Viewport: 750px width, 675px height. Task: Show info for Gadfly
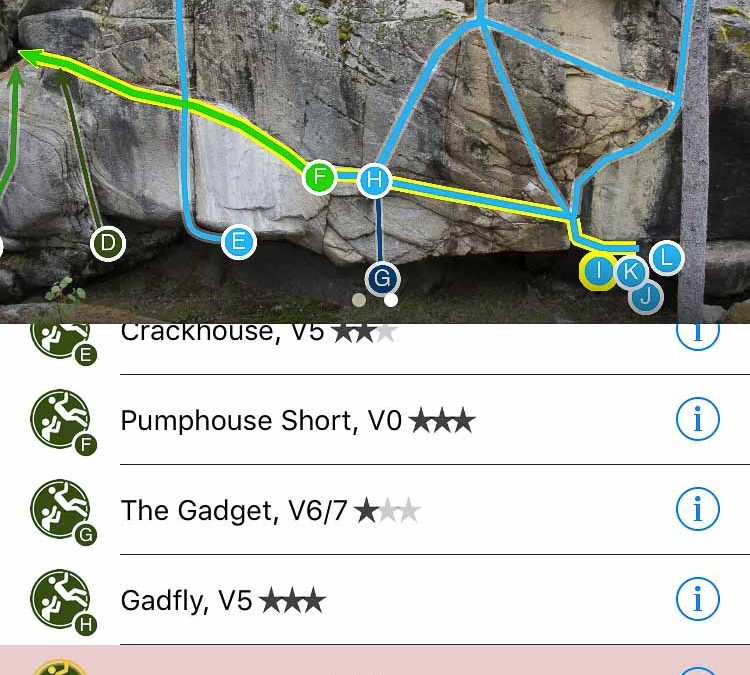697,600
